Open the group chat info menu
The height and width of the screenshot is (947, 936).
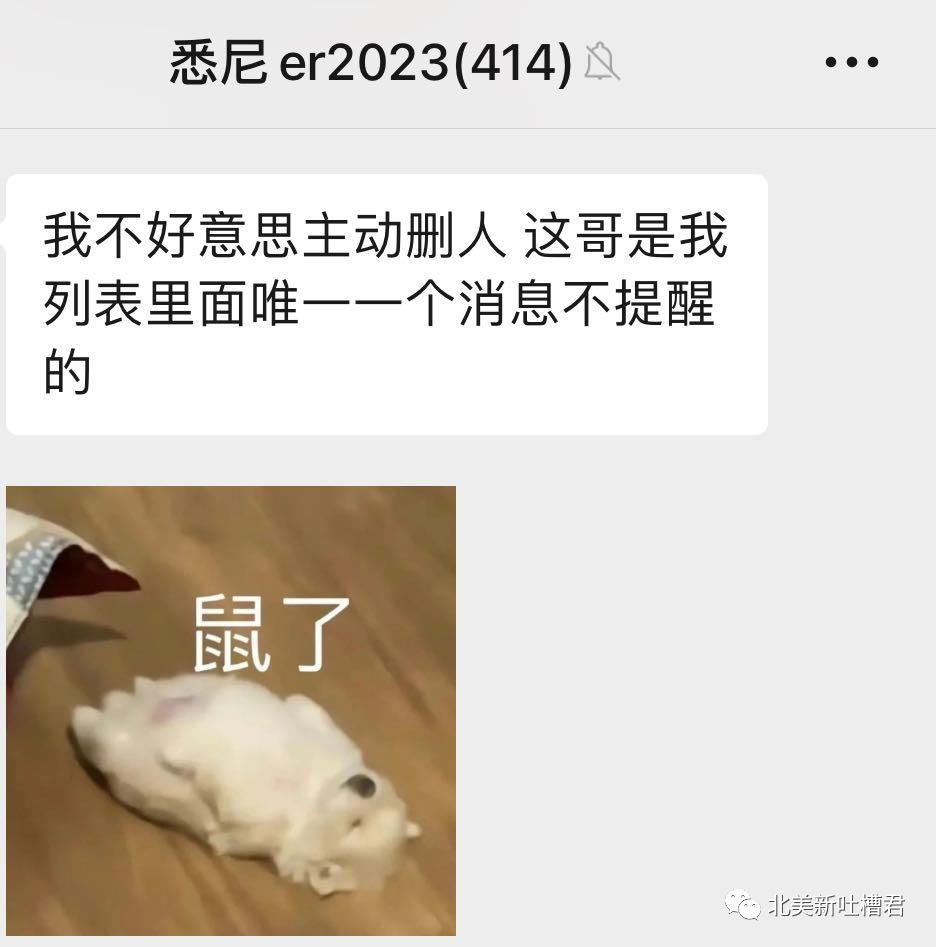click(851, 62)
